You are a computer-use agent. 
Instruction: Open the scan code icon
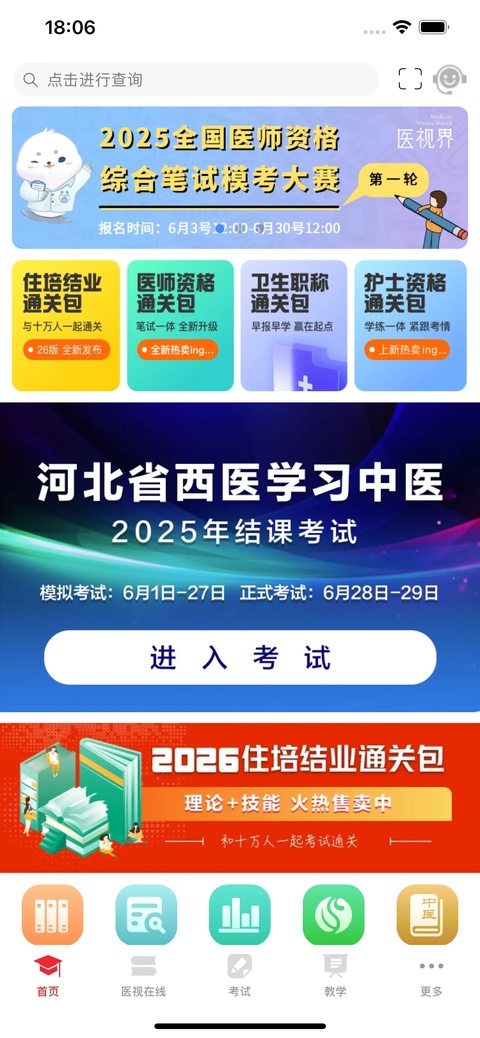[410, 79]
